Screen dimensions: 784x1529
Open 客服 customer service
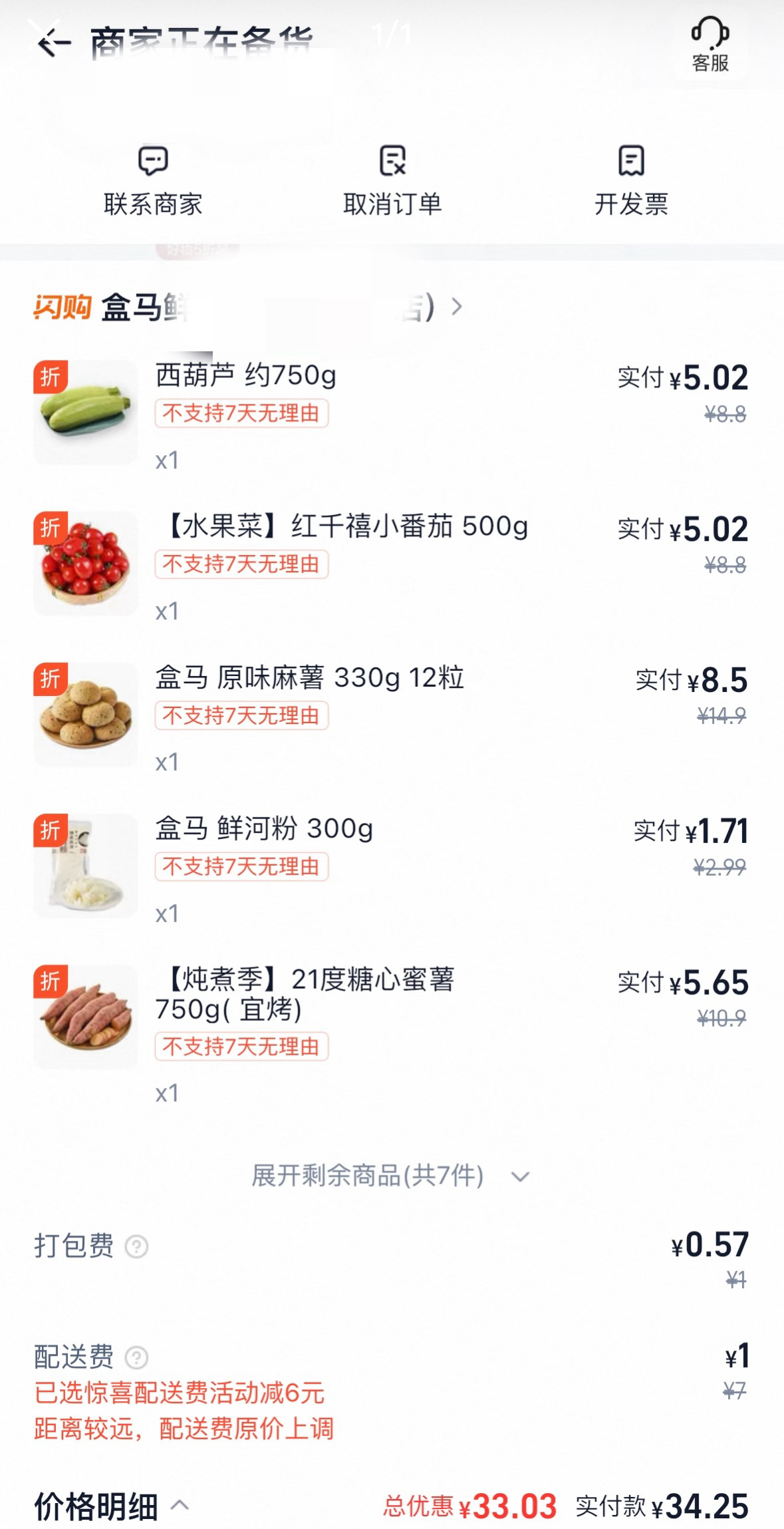pos(710,45)
